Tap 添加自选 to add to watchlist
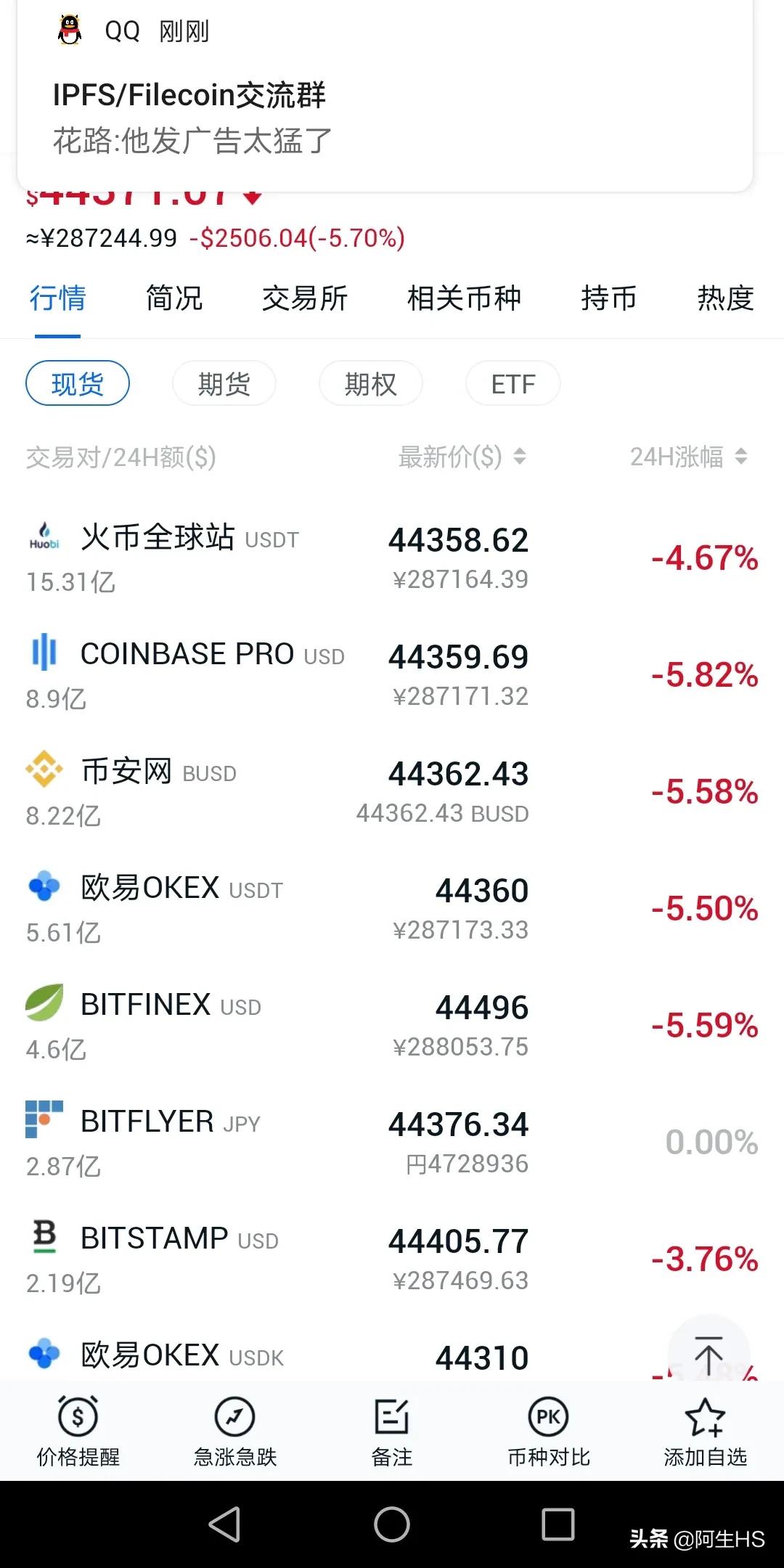Image resolution: width=784 pixels, height=1568 pixels. (706, 1432)
